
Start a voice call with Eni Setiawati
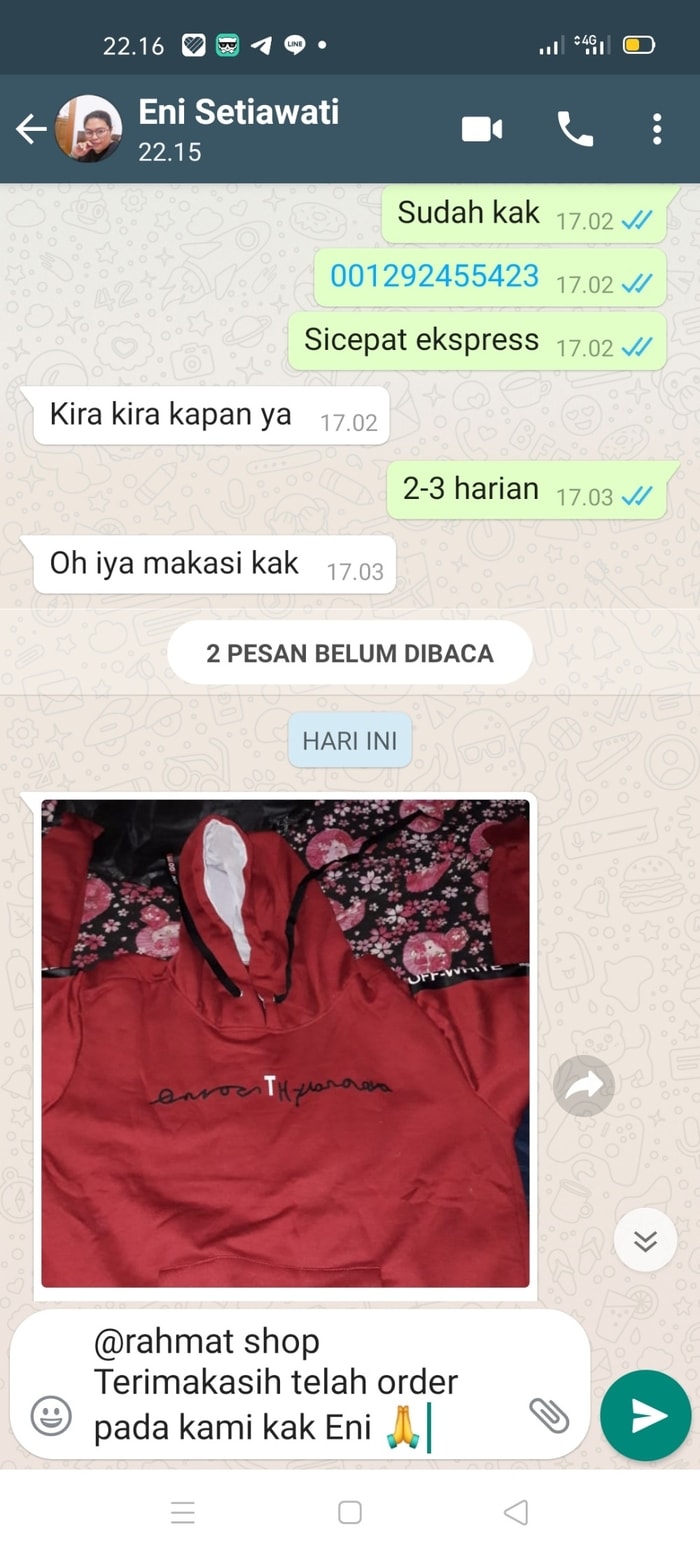(x=574, y=129)
